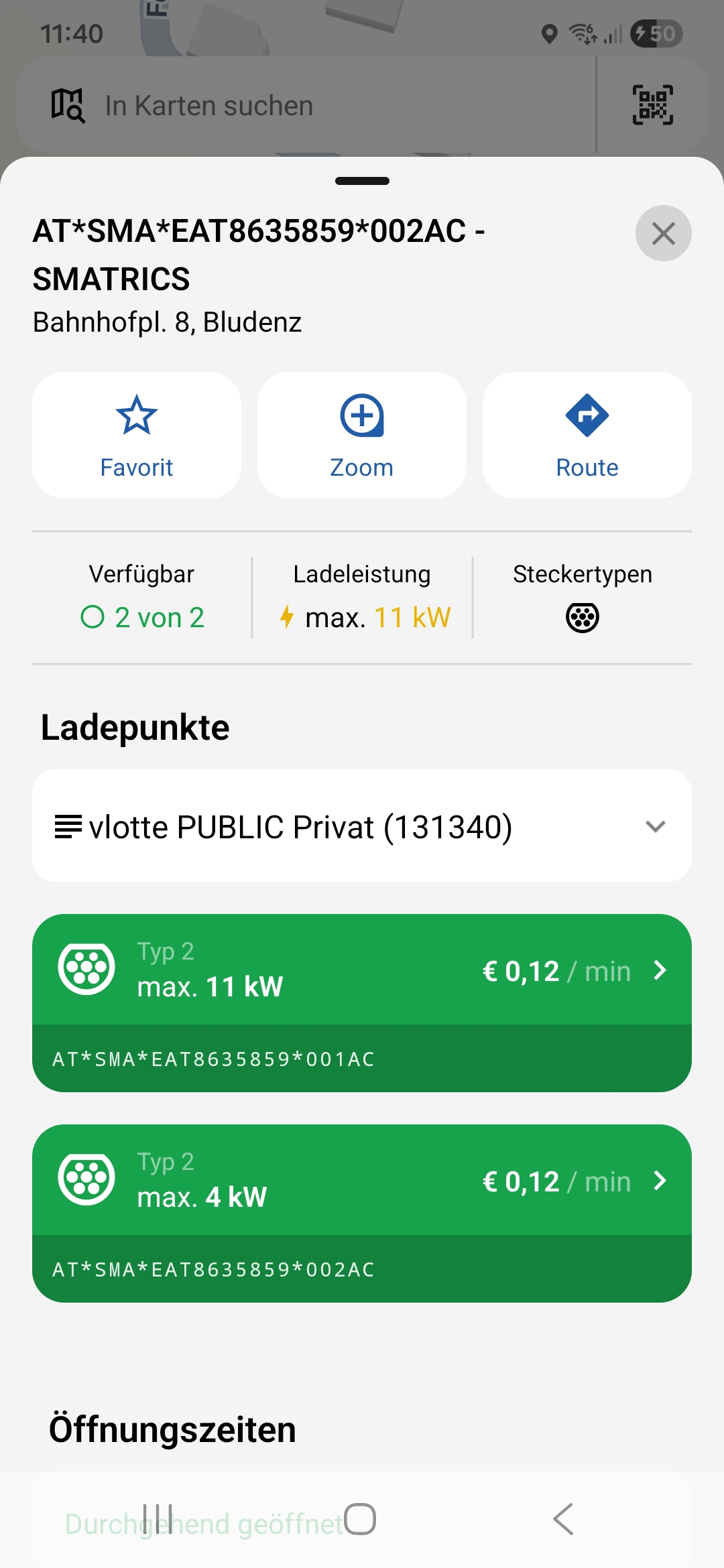
Task: Start Route to Bahnhofpl. 8, Bludenz
Action: pos(587,436)
